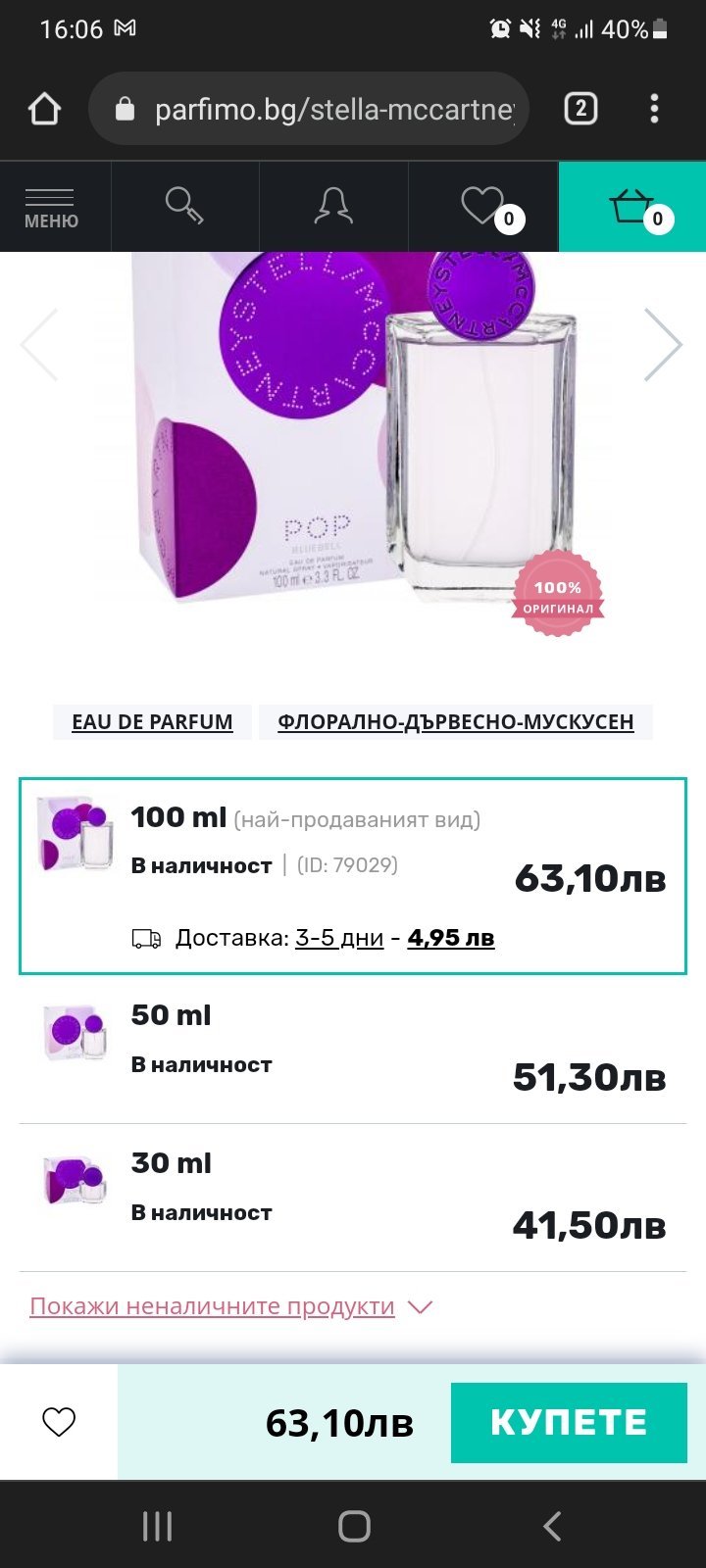The image size is (706, 1568).
Task: Open the EAU DE PARFUM link
Action: [152, 722]
